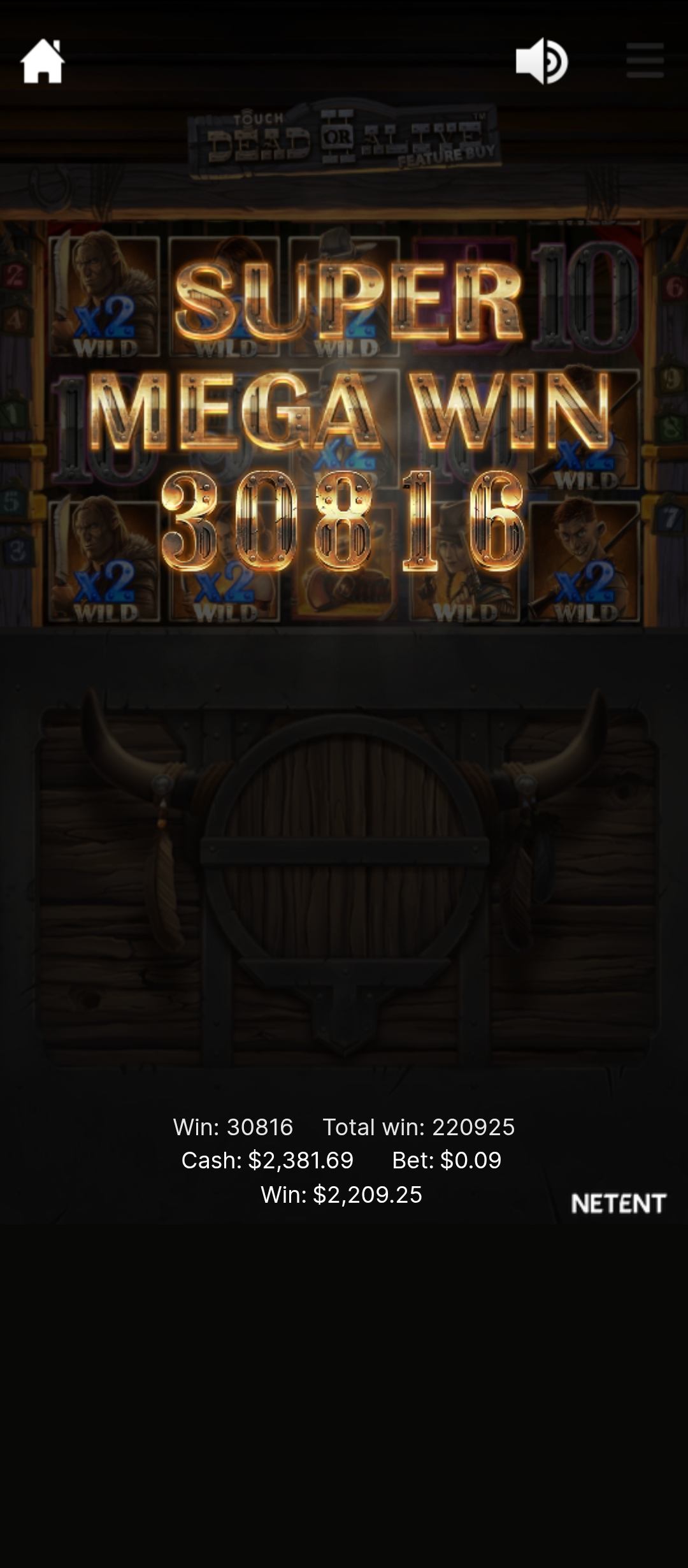
Task: Open the hamburger menu
Action: click(x=645, y=61)
